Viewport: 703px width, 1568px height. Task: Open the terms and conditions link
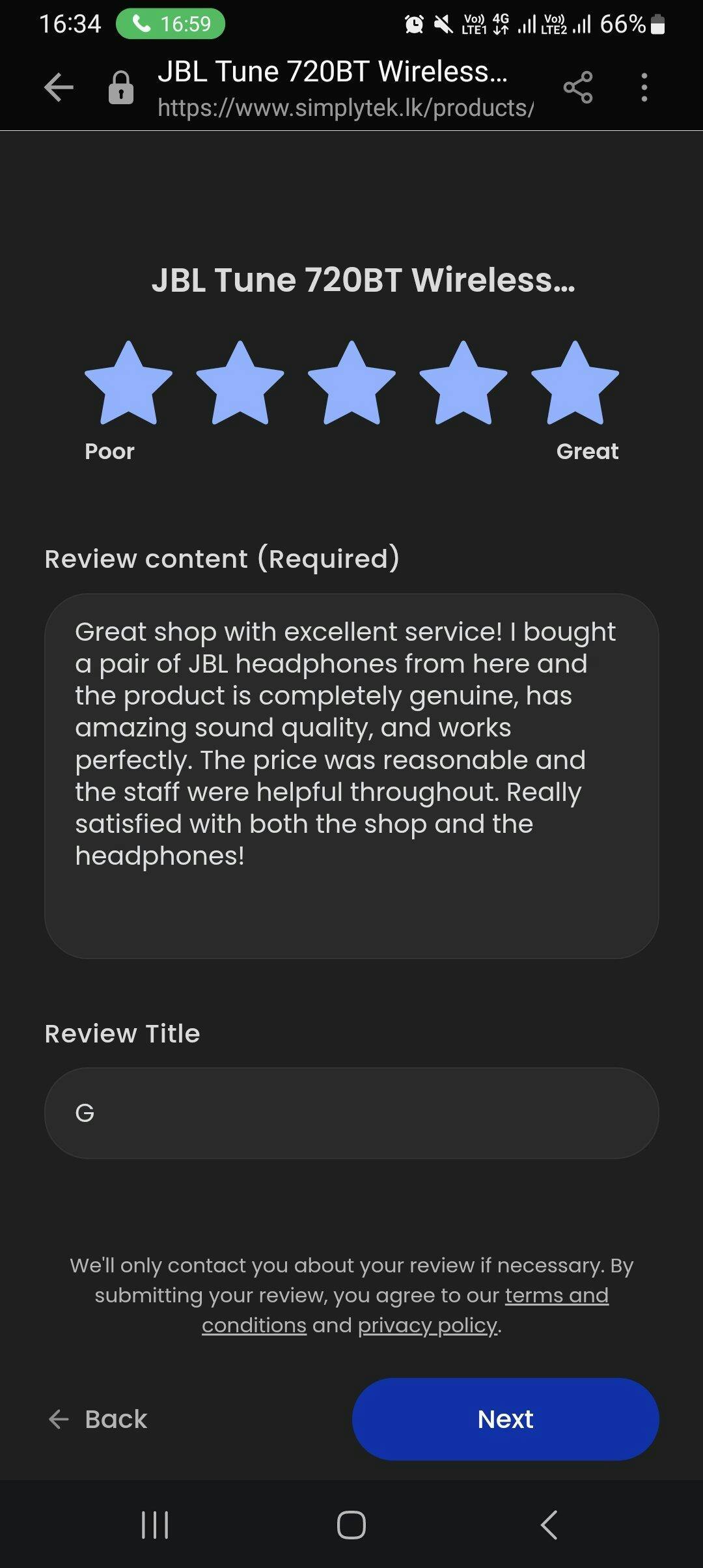tap(557, 1295)
